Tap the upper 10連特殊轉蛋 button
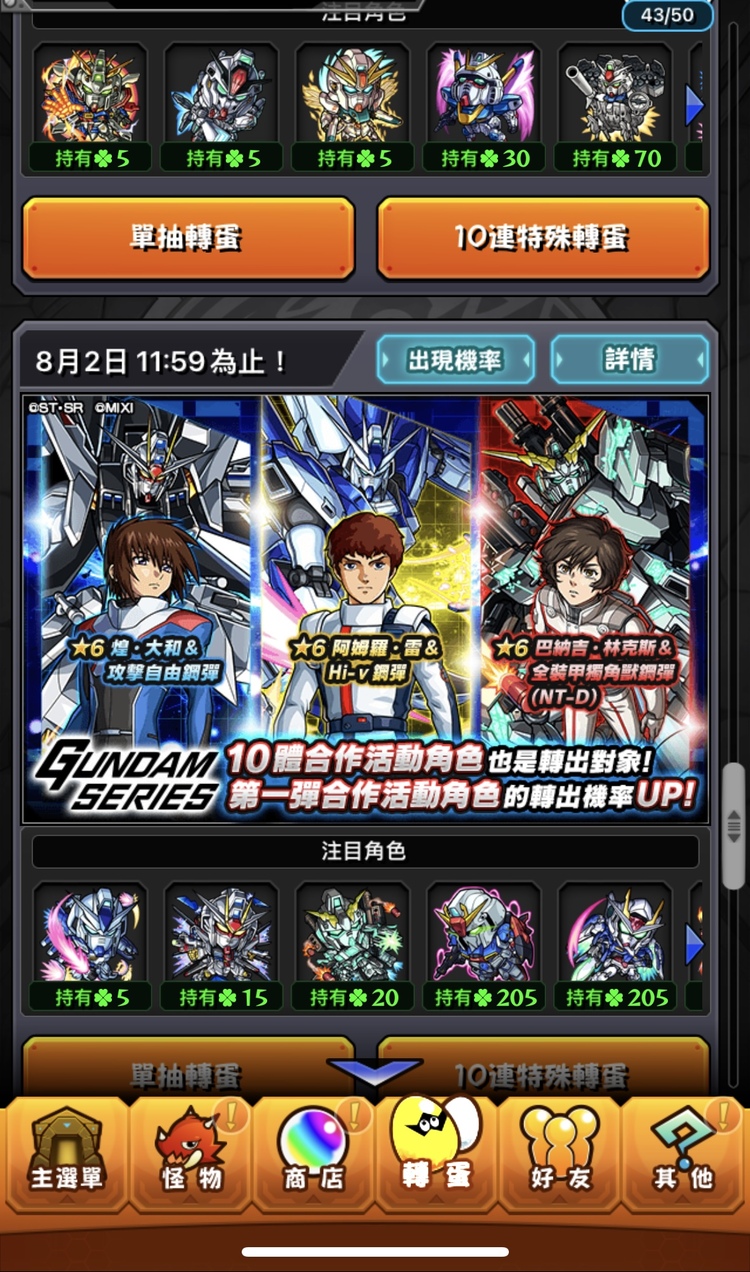Image resolution: width=750 pixels, height=1272 pixels. pos(542,238)
